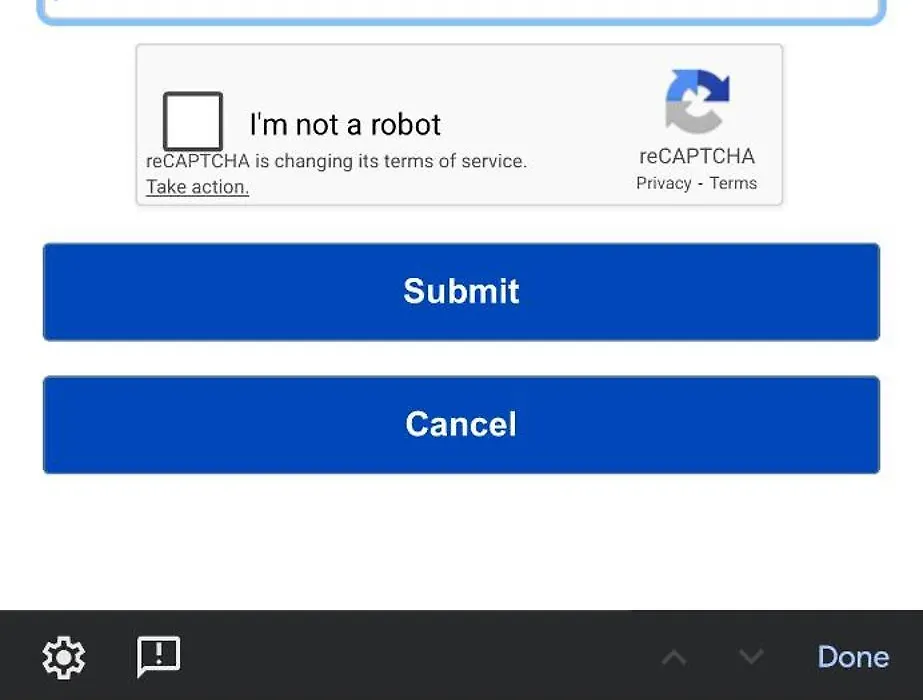Image resolution: width=923 pixels, height=700 pixels.
Task: Open the reCAPTCHA Privacy link
Action: pos(663,183)
